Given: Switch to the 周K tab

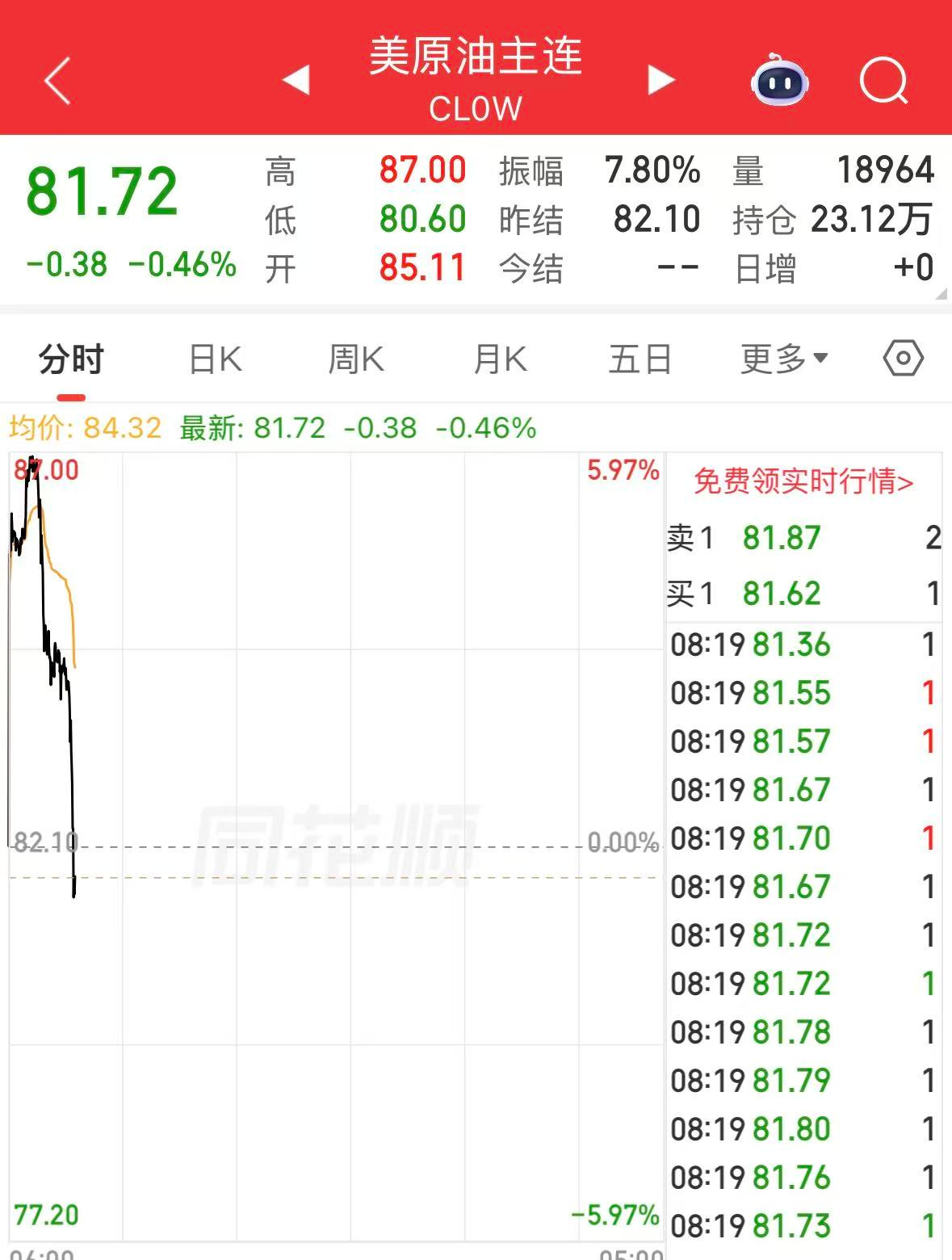Looking at the screenshot, I should (x=356, y=359).
